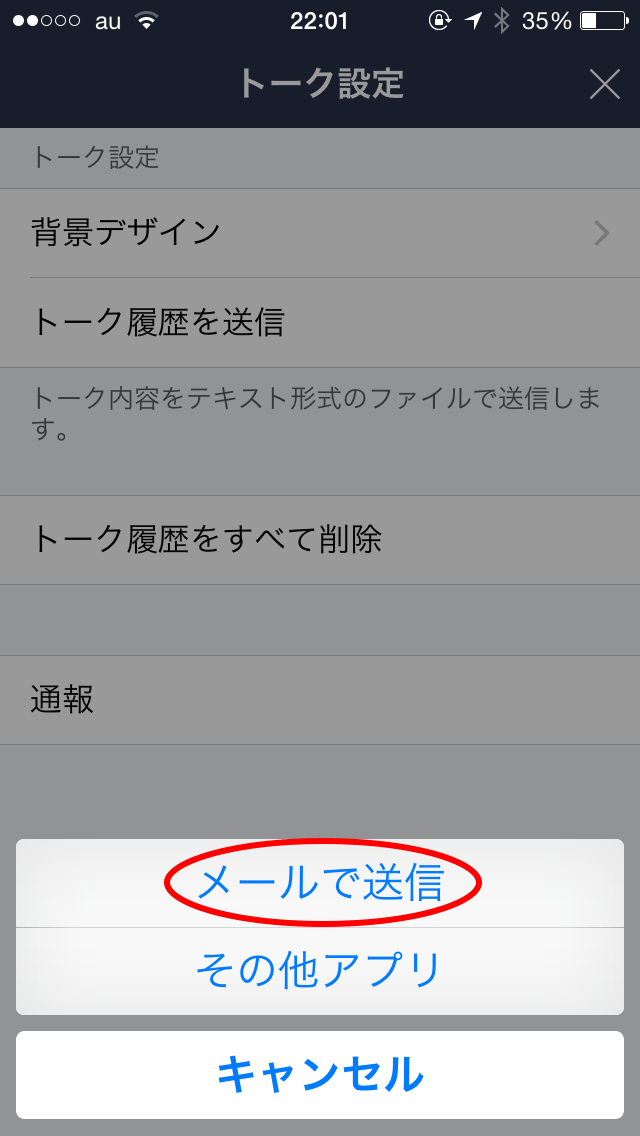The image size is (640, 1136).
Task: Select トーク履歴をすべて削除
Action: (320, 540)
